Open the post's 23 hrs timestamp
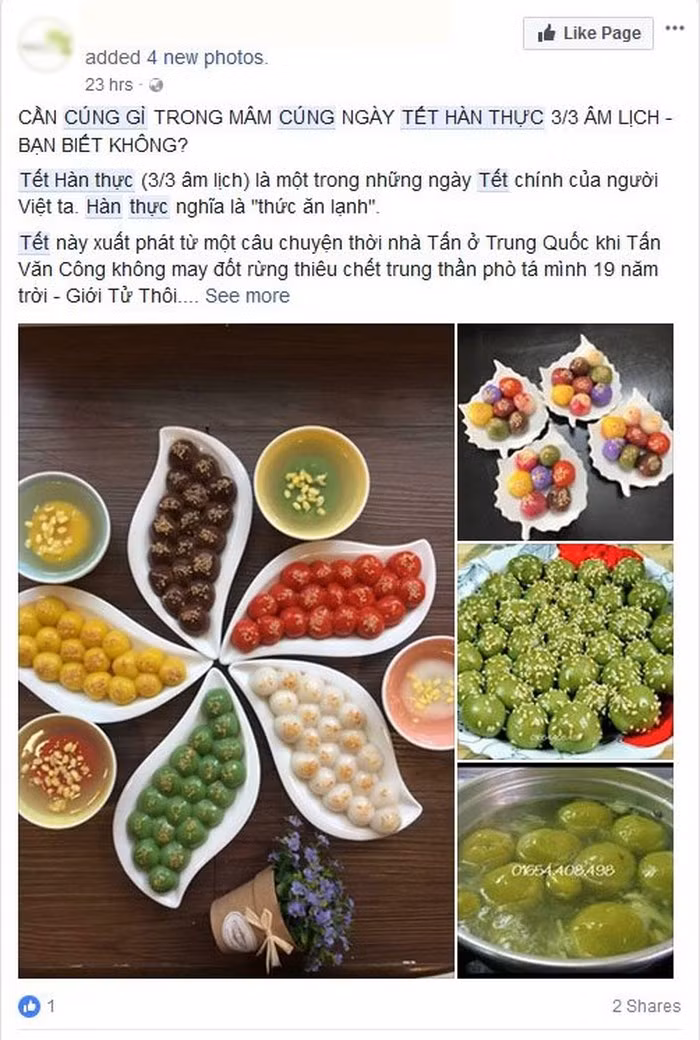The image size is (700, 1040). coord(107,85)
